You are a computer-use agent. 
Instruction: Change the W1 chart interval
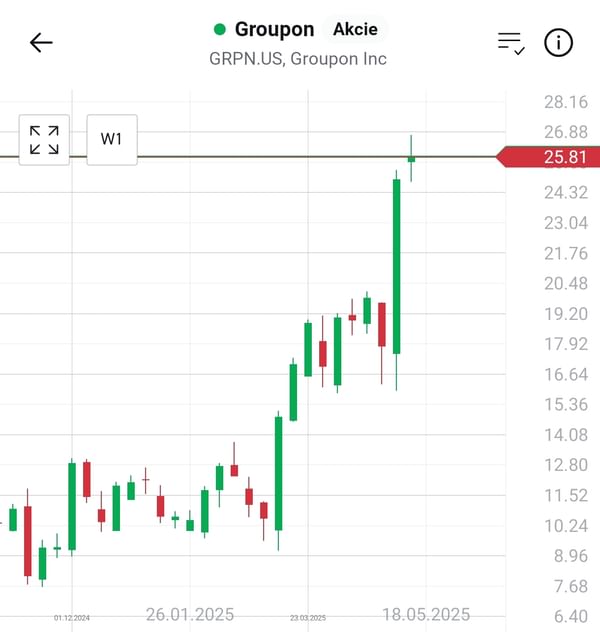coord(111,140)
